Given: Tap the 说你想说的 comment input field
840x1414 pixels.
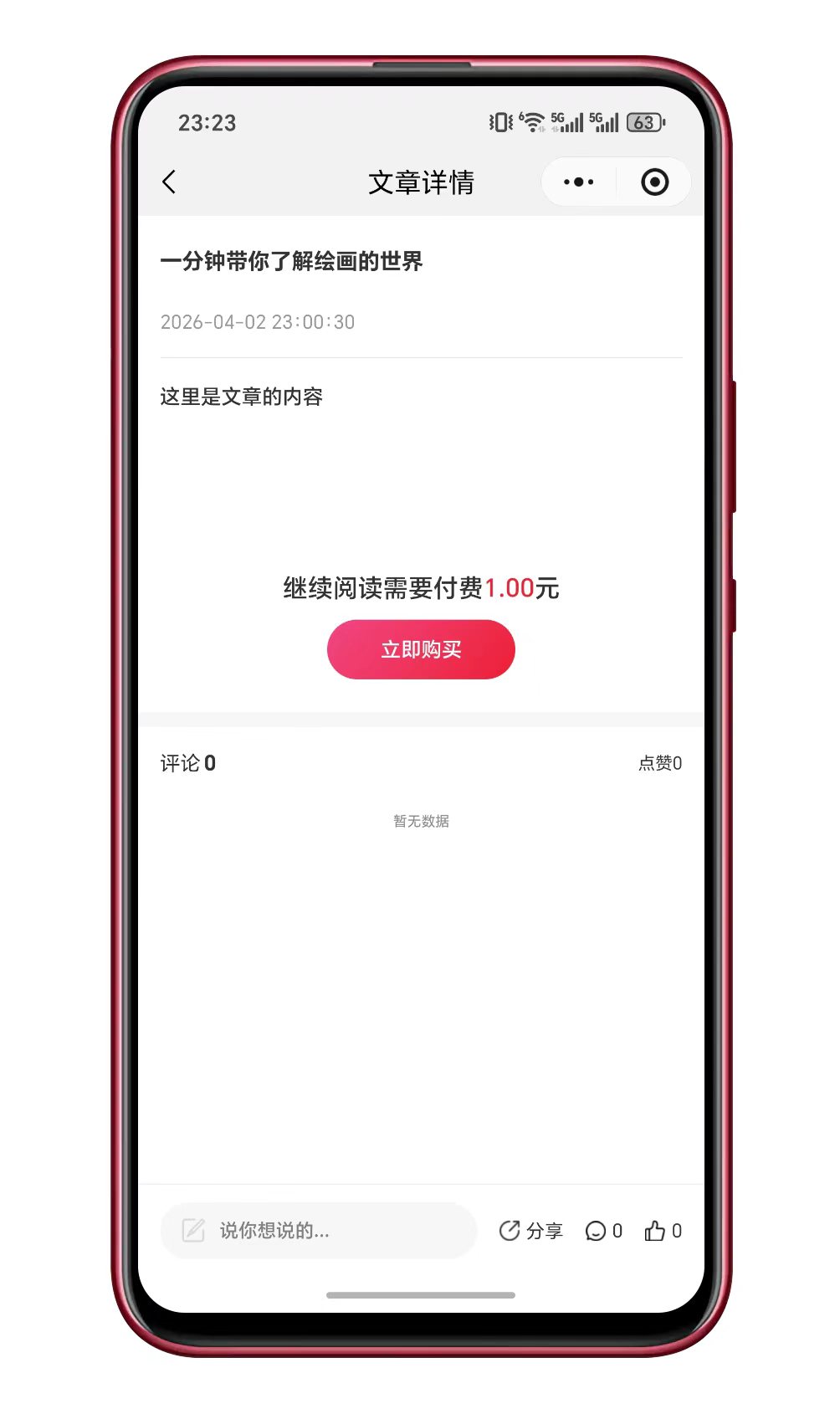Looking at the screenshot, I should coord(318,1230).
